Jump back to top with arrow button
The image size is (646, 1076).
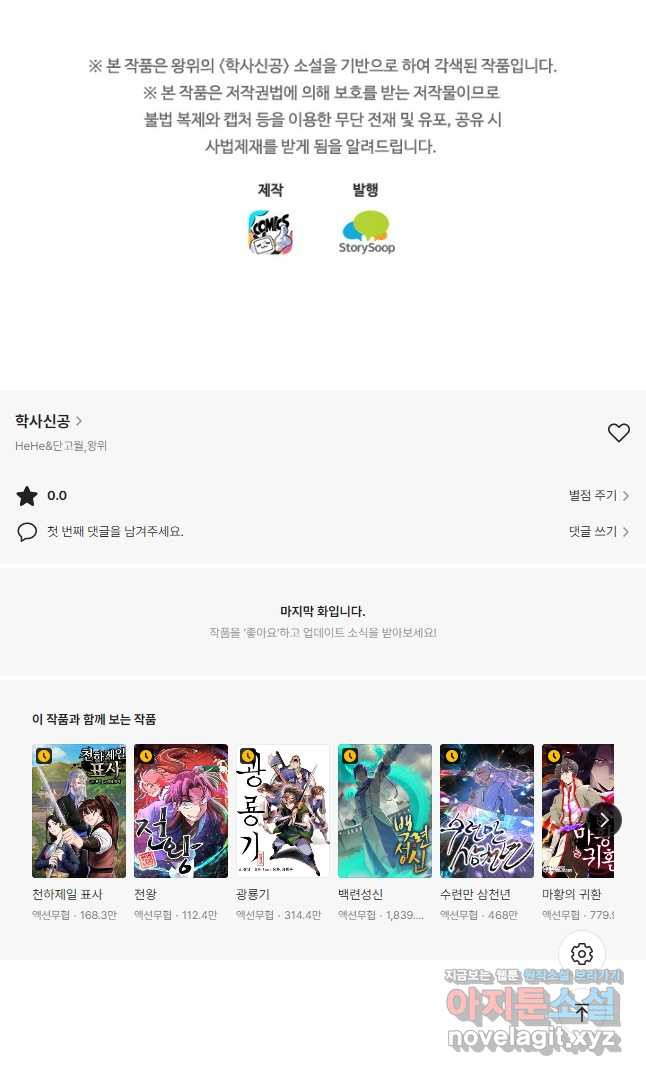click(x=582, y=1012)
